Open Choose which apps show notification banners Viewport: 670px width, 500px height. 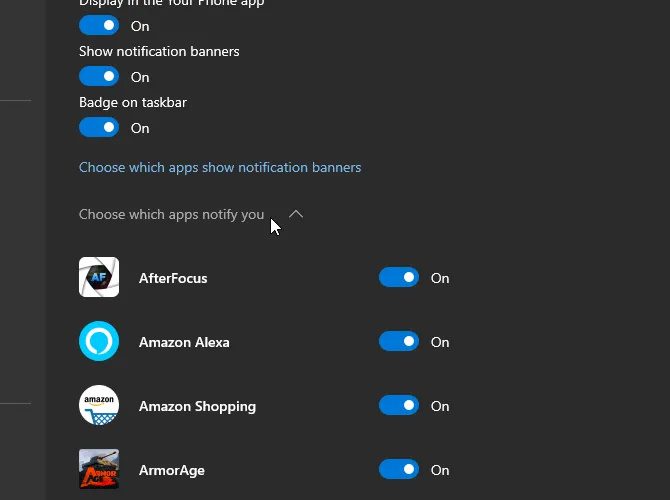(x=220, y=167)
